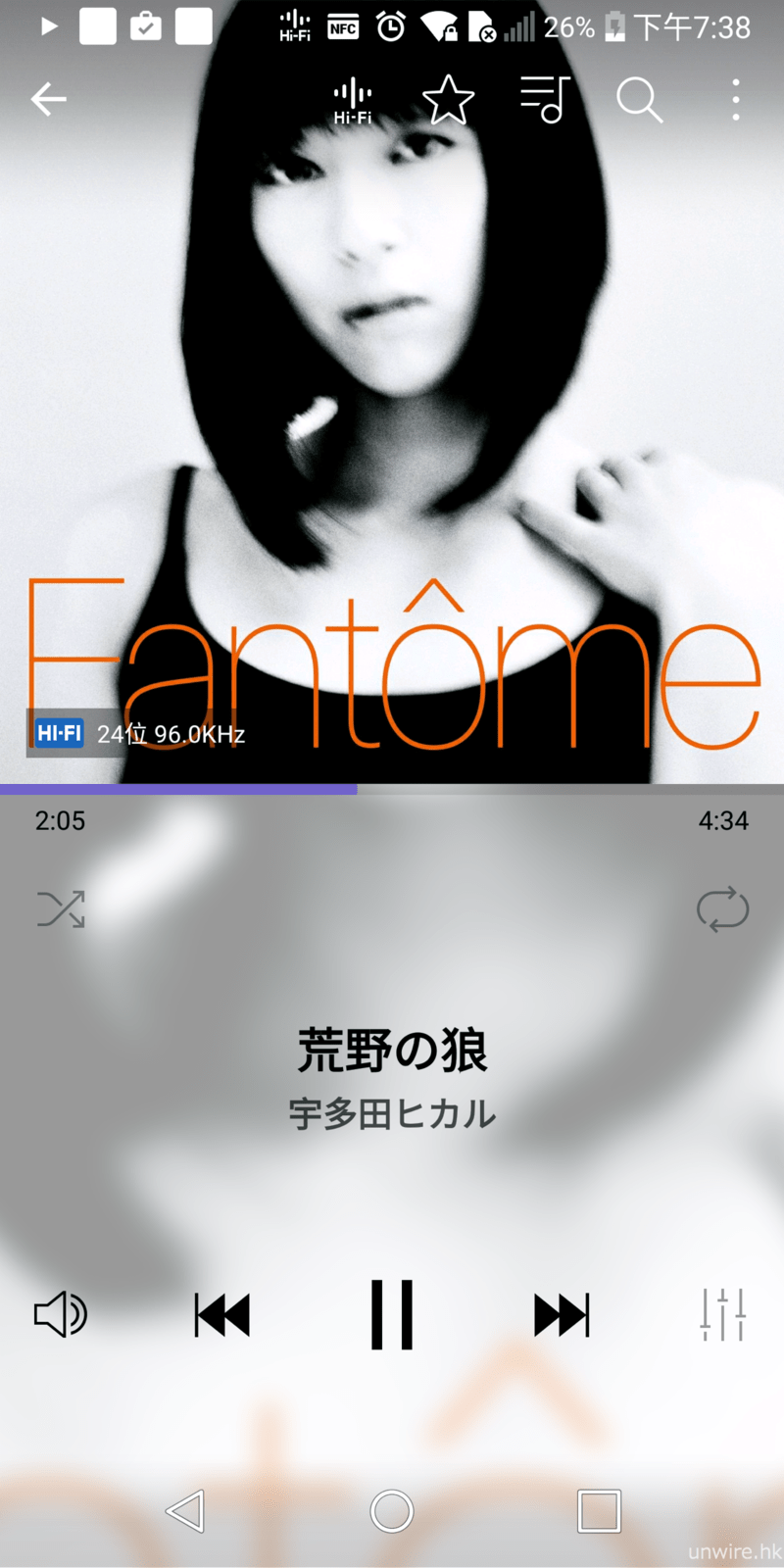Open the volume control
The height and width of the screenshot is (1568, 784).
61,1314
